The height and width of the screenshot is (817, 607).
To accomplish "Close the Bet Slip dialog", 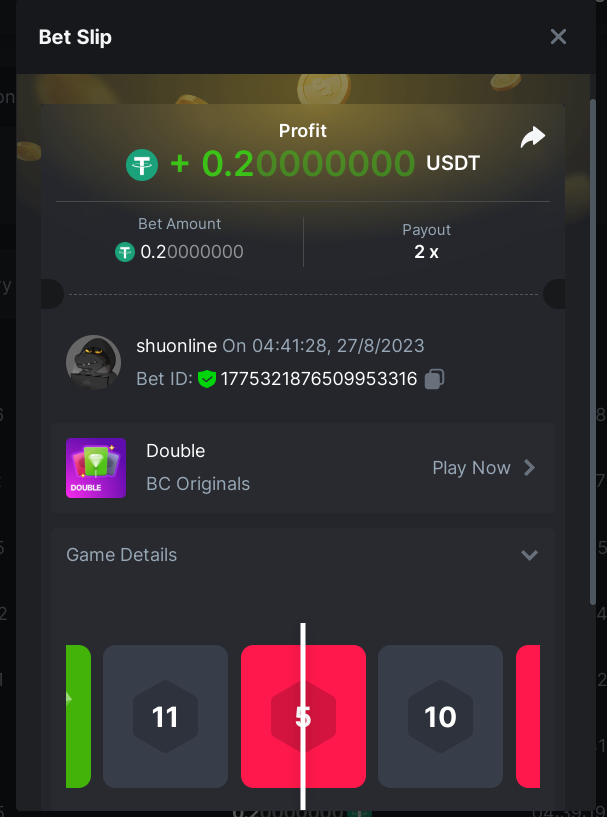I will pos(558,37).
